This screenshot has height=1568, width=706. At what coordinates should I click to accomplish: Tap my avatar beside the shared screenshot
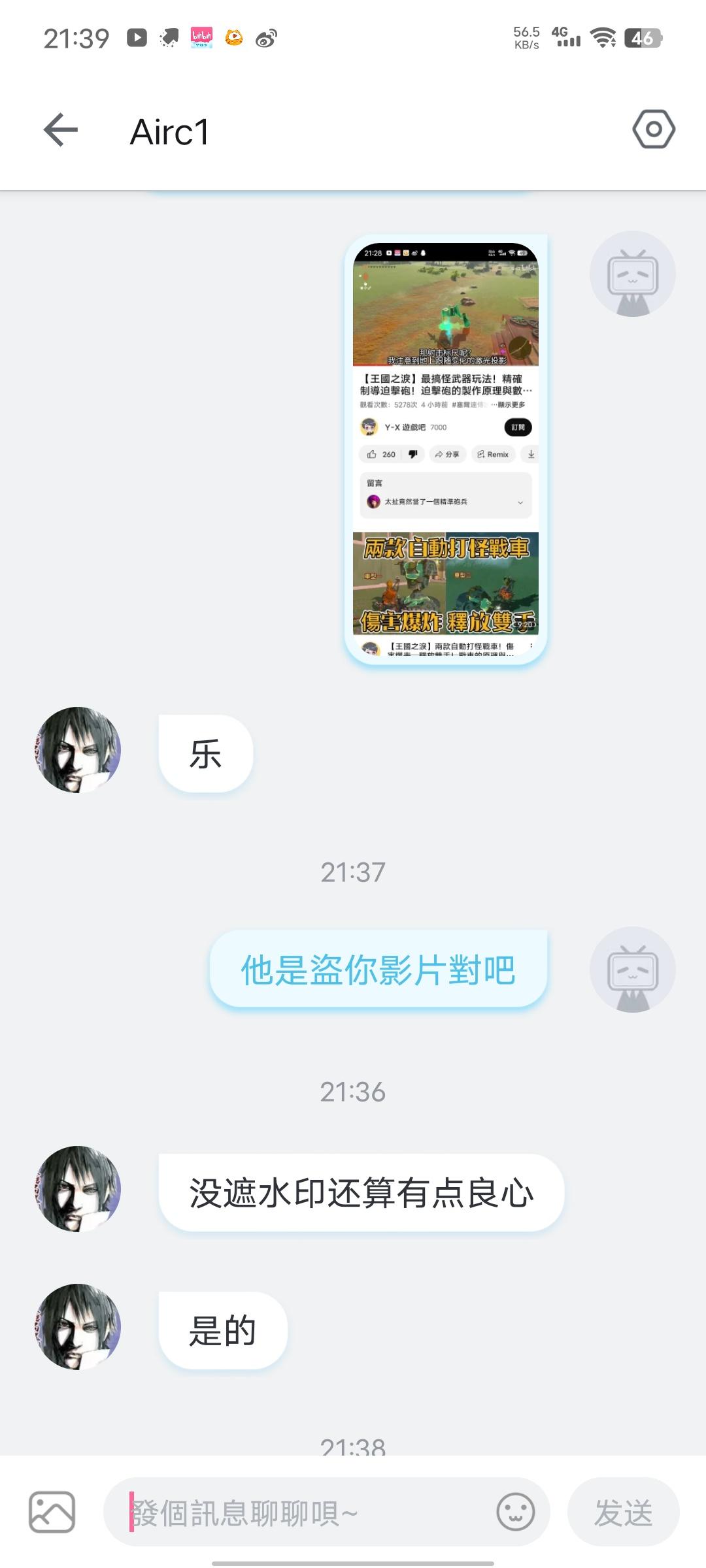tap(632, 274)
